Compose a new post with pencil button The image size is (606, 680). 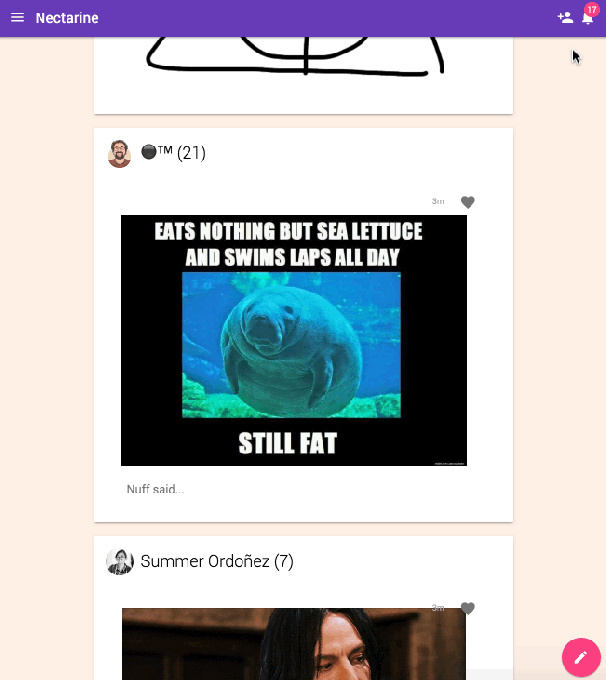click(x=580, y=657)
